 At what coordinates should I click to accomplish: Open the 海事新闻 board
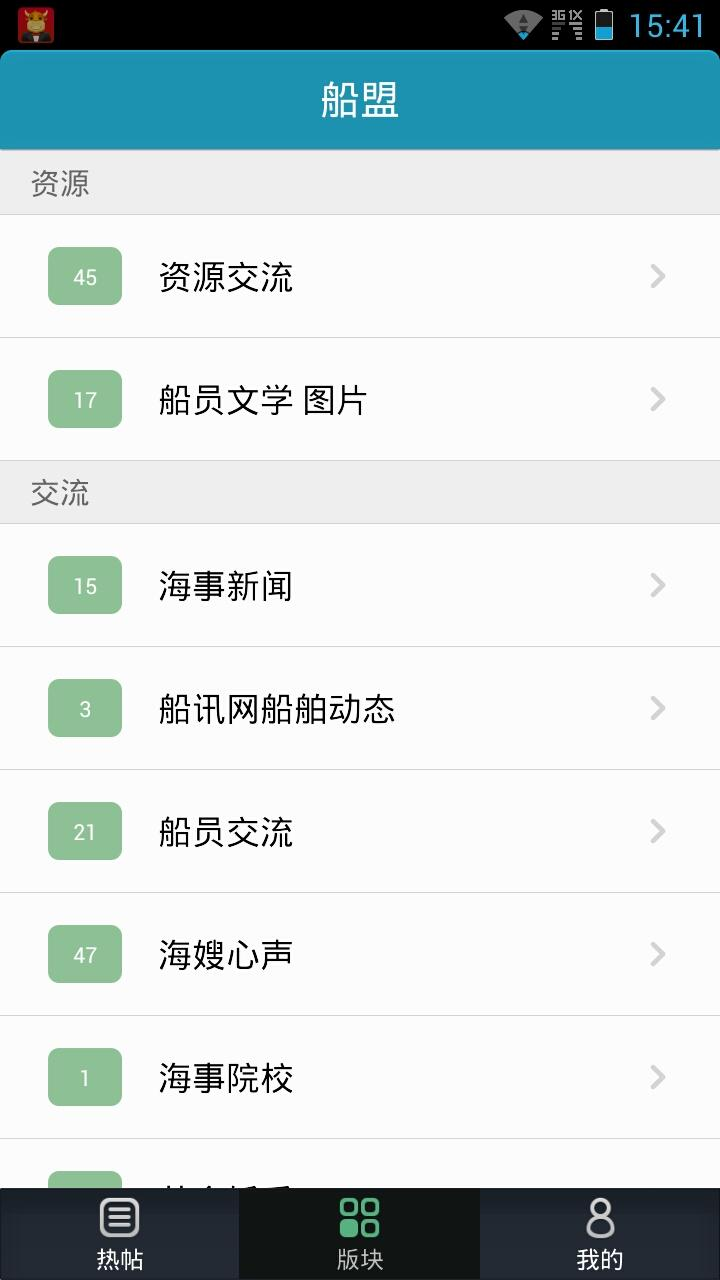pos(360,585)
